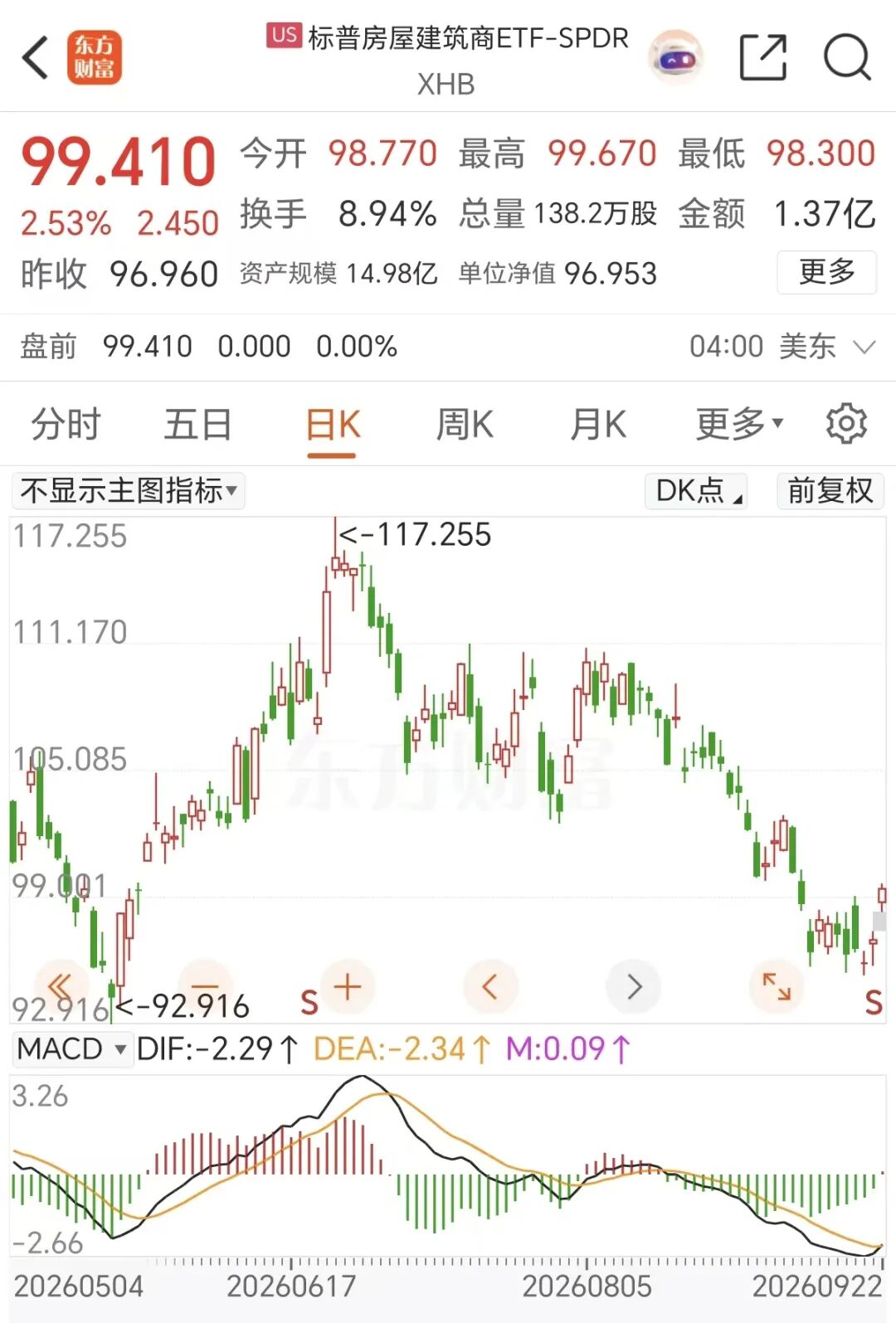The height and width of the screenshot is (1323, 896).
Task: Zoom in the chart with plus button
Action: point(347,986)
